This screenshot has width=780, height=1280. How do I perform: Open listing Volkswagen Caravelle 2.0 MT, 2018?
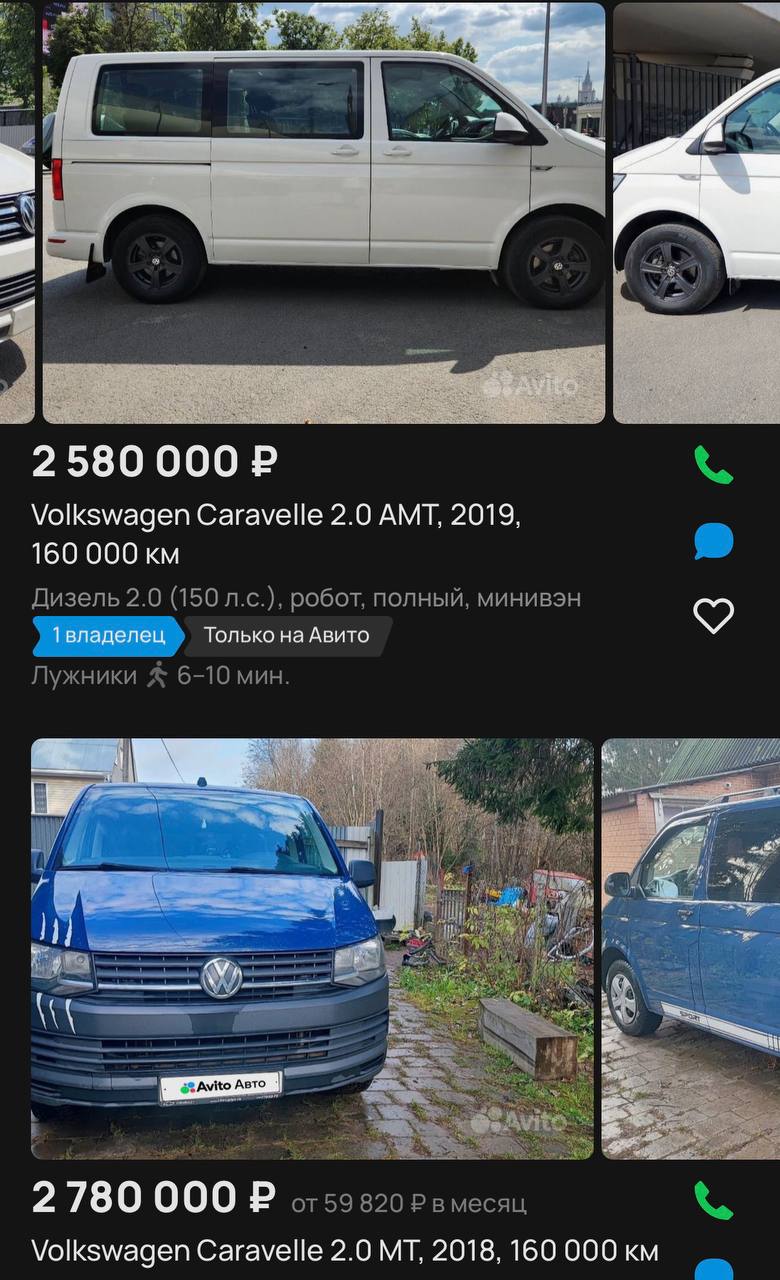coord(345,1251)
